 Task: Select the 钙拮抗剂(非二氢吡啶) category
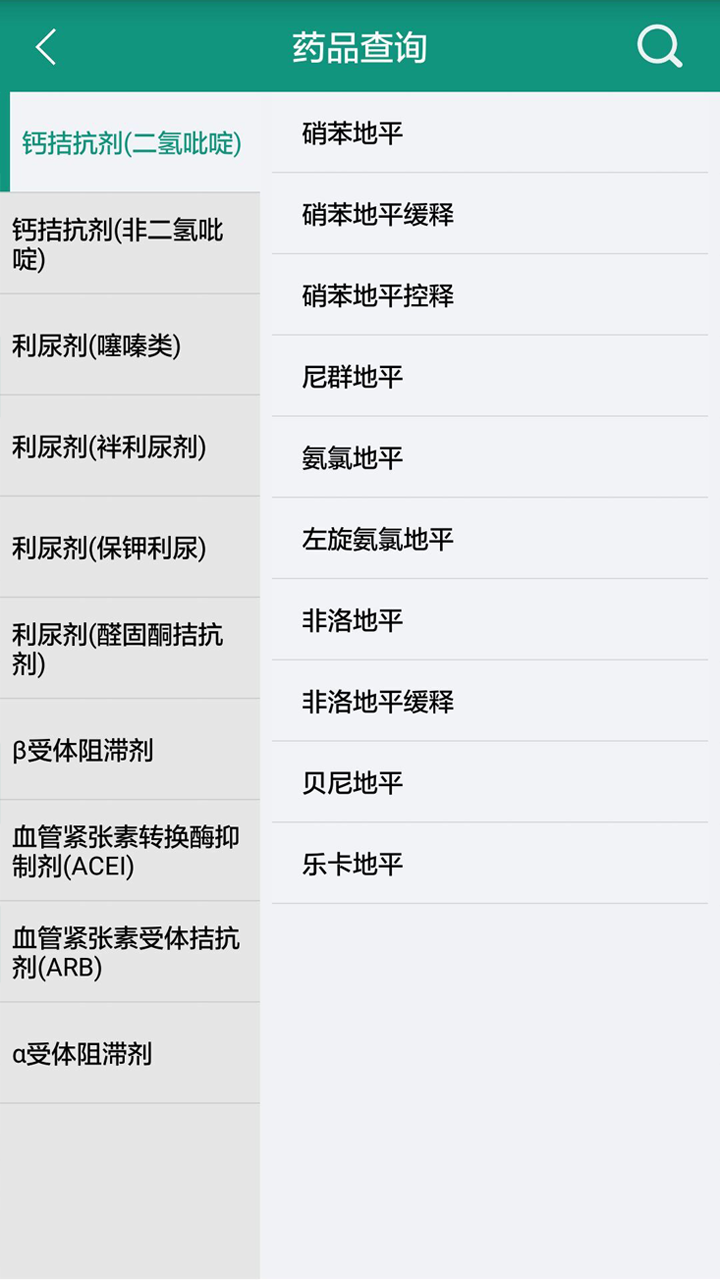[130, 245]
